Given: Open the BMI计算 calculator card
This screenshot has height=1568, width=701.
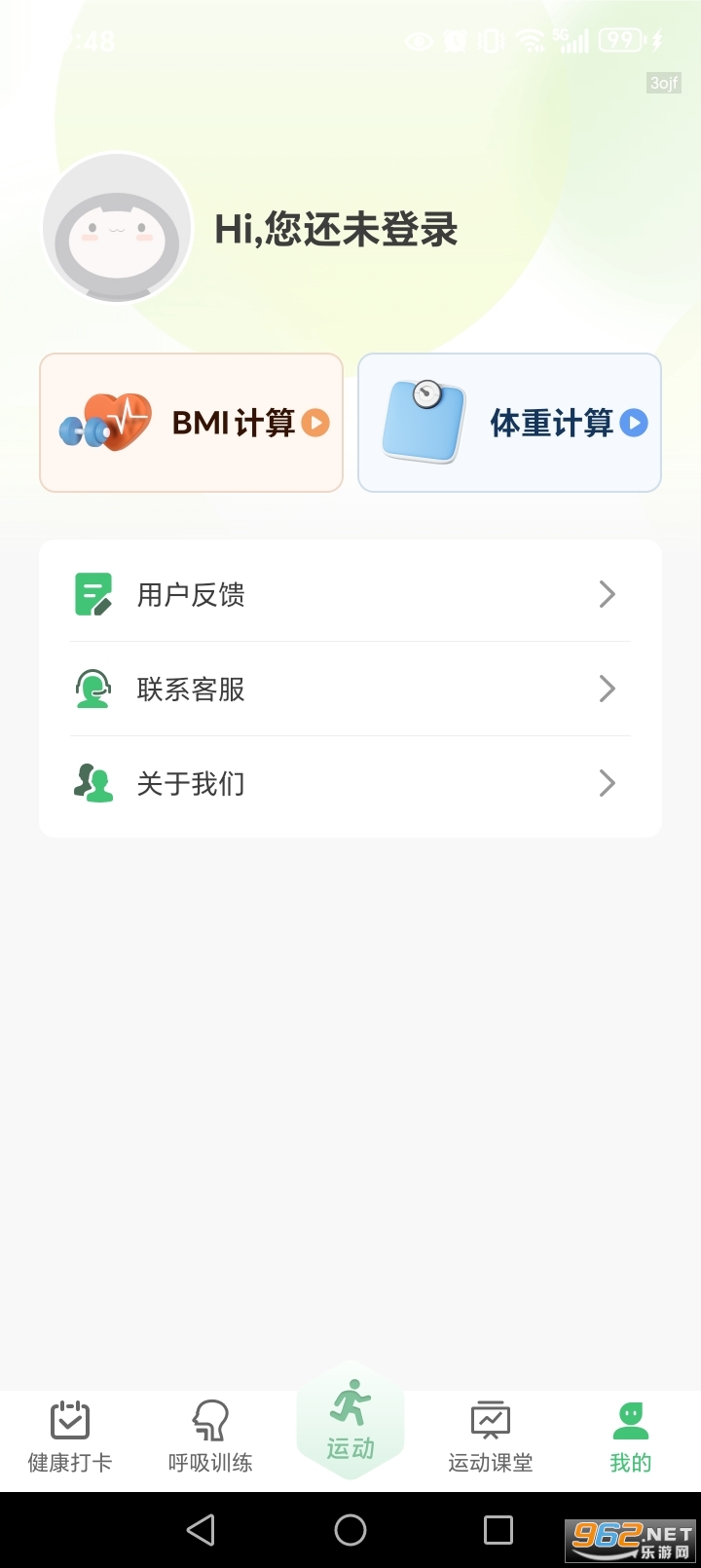Looking at the screenshot, I should (191, 421).
